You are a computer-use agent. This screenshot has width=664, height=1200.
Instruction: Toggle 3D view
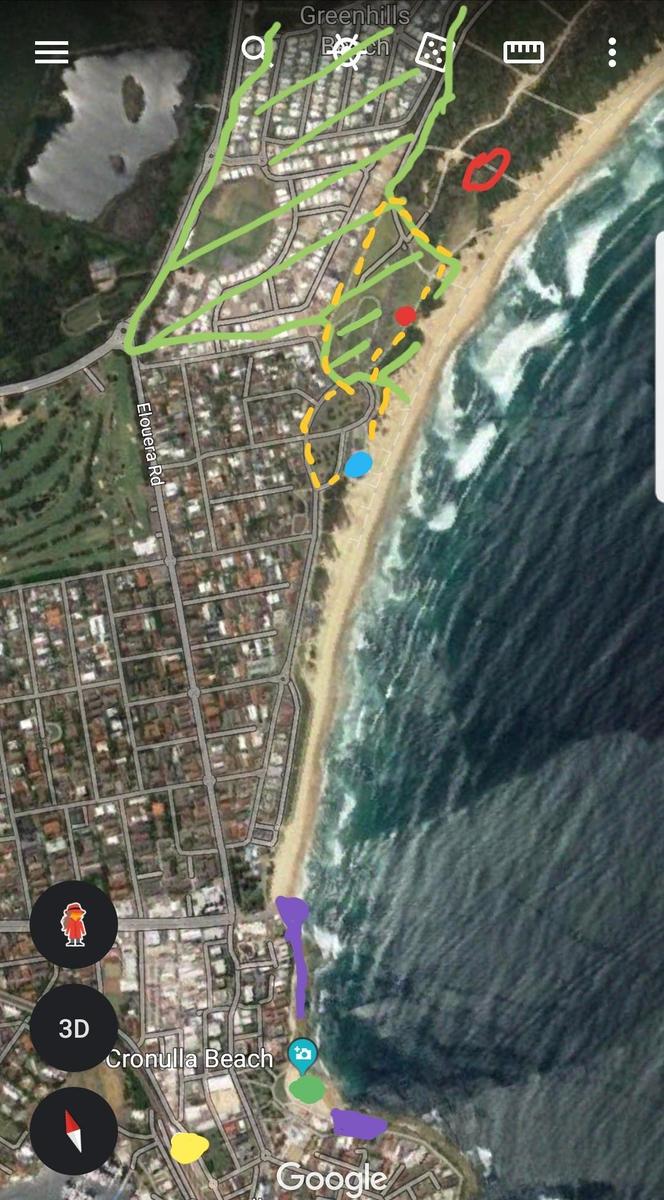click(x=74, y=1028)
